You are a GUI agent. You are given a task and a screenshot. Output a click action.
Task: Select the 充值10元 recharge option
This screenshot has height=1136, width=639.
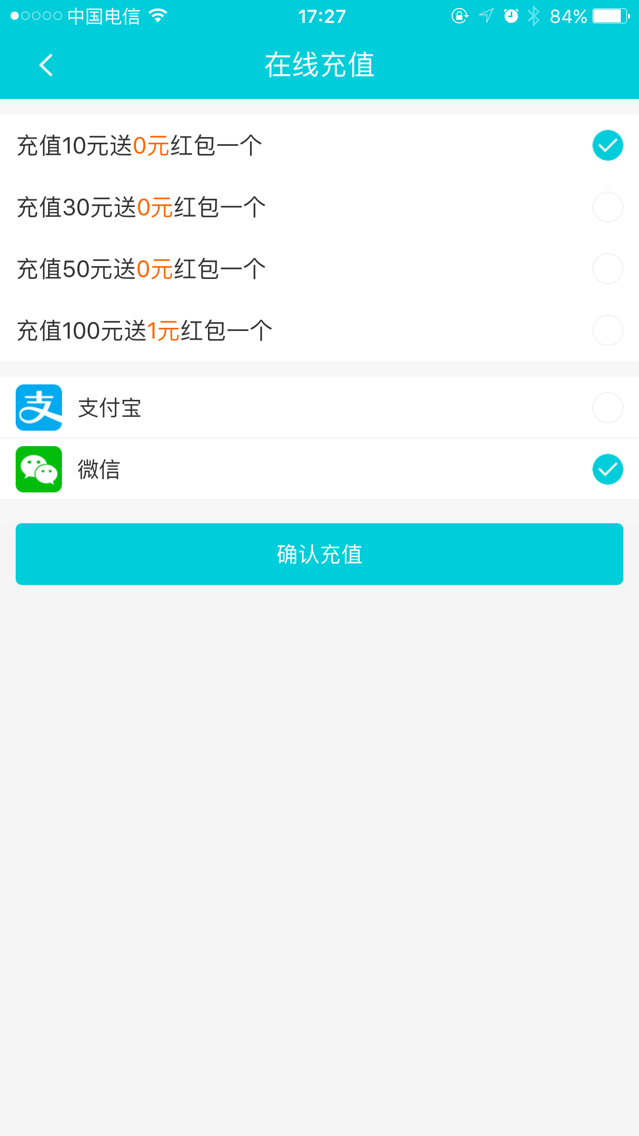(x=607, y=146)
